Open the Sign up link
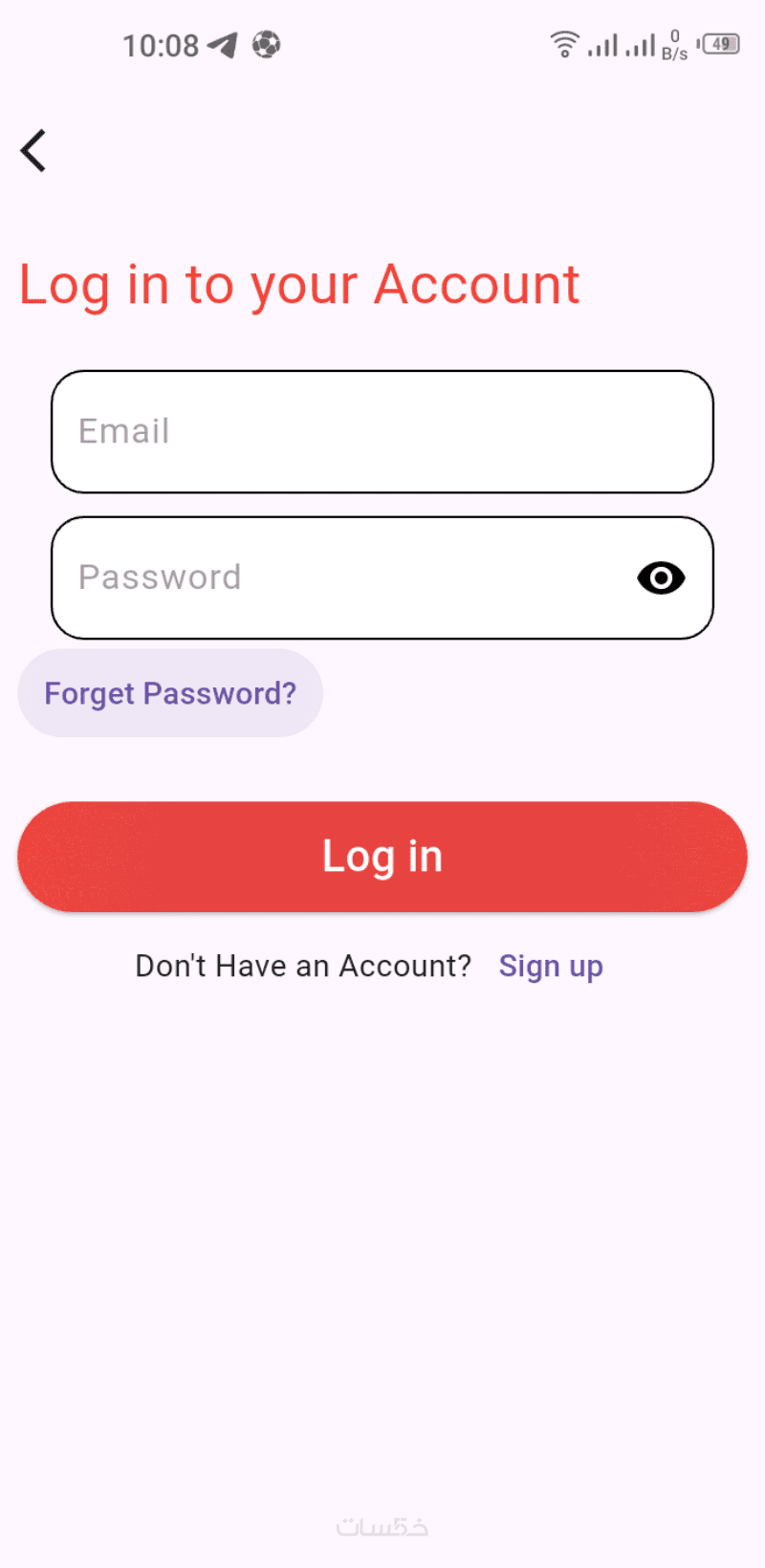The height and width of the screenshot is (1568, 765). (551, 967)
